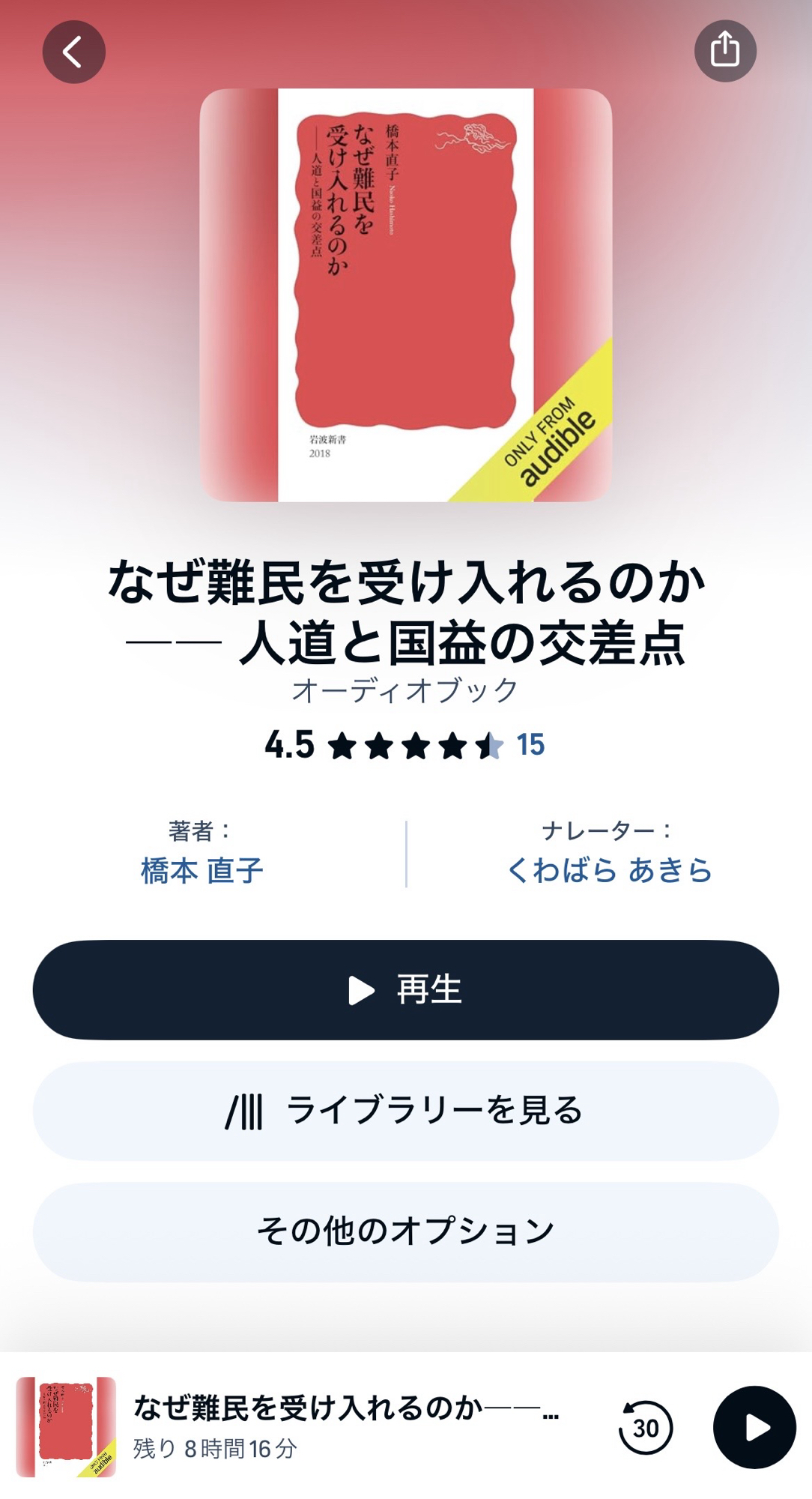
Task: Open narrator くわばら あきら page
Action: 609,870
